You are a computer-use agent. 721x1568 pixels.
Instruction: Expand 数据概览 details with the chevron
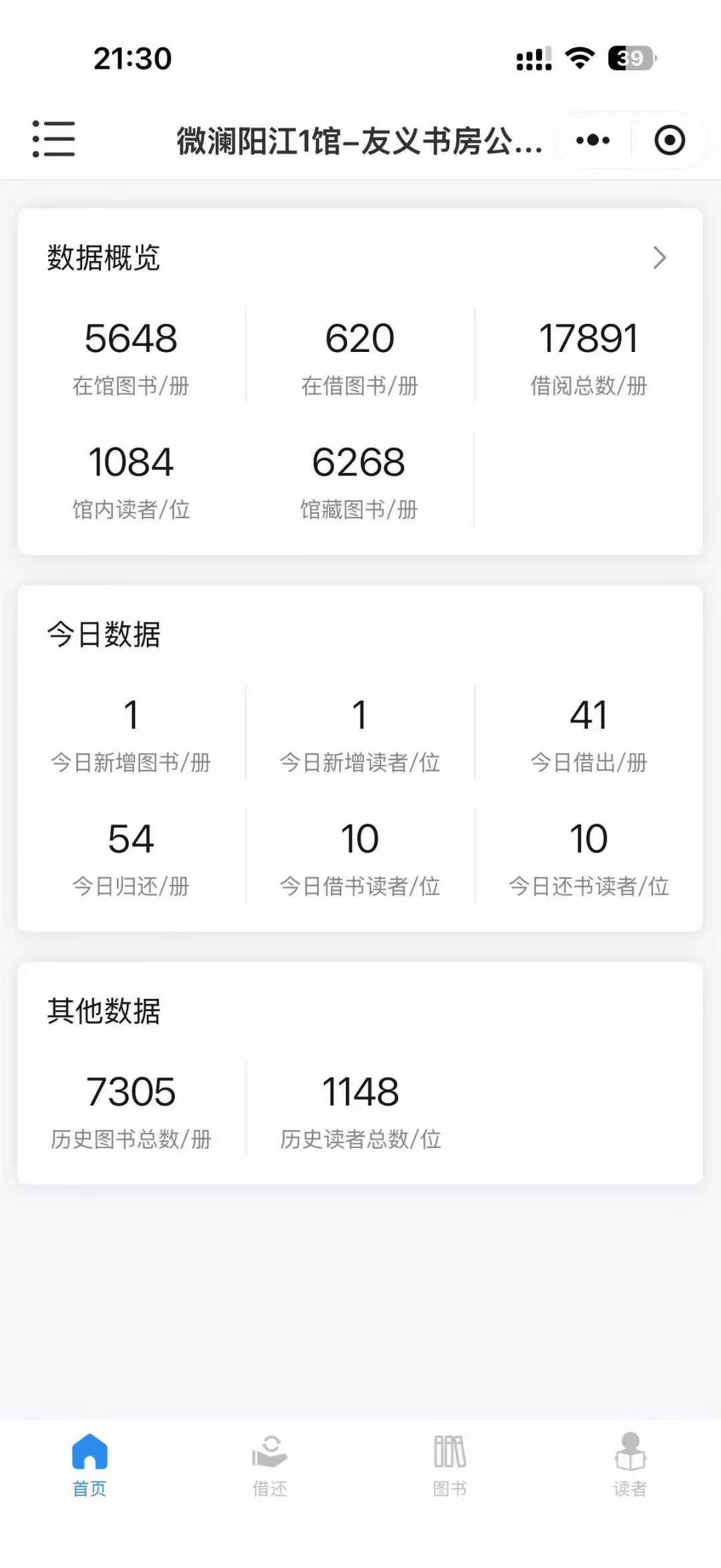pyautogui.click(x=660, y=258)
